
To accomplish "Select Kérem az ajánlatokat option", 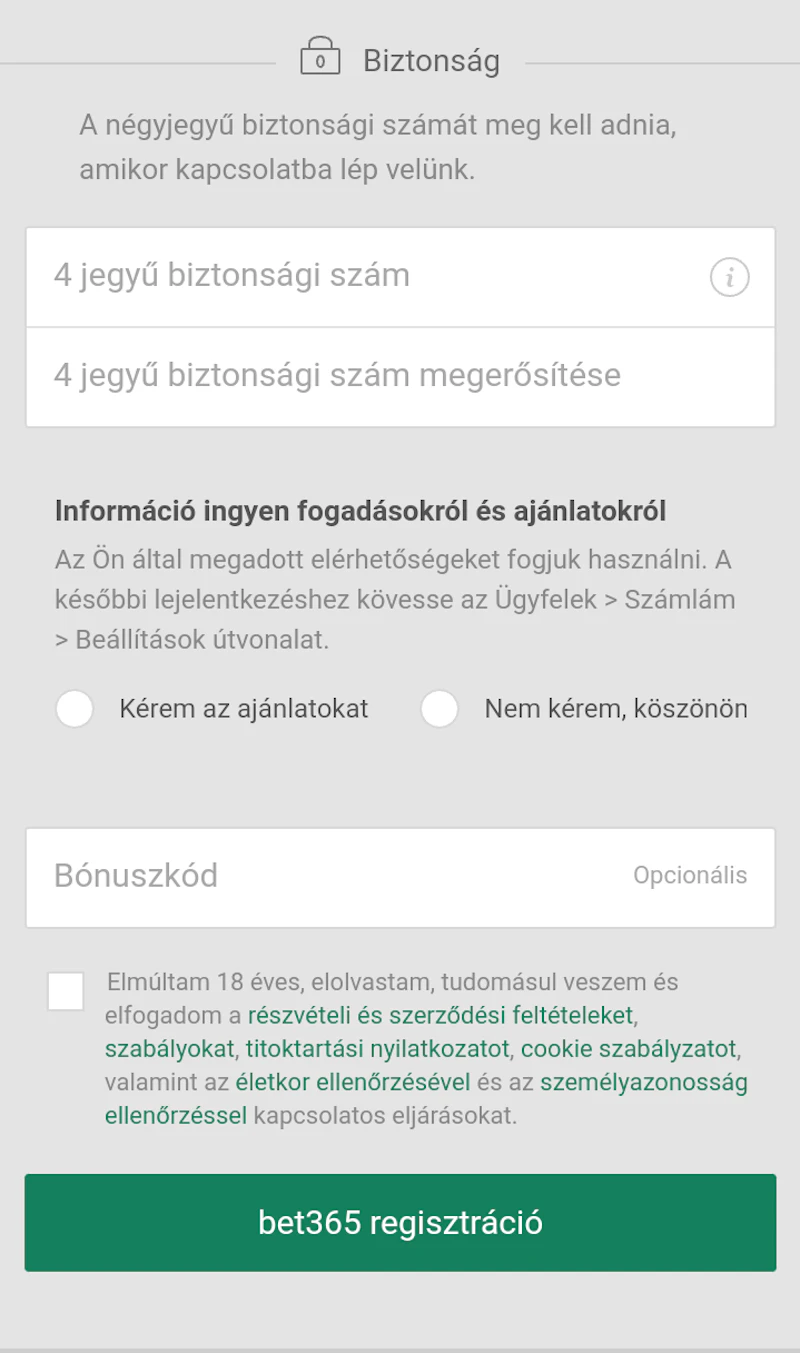I will coord(75,709).
